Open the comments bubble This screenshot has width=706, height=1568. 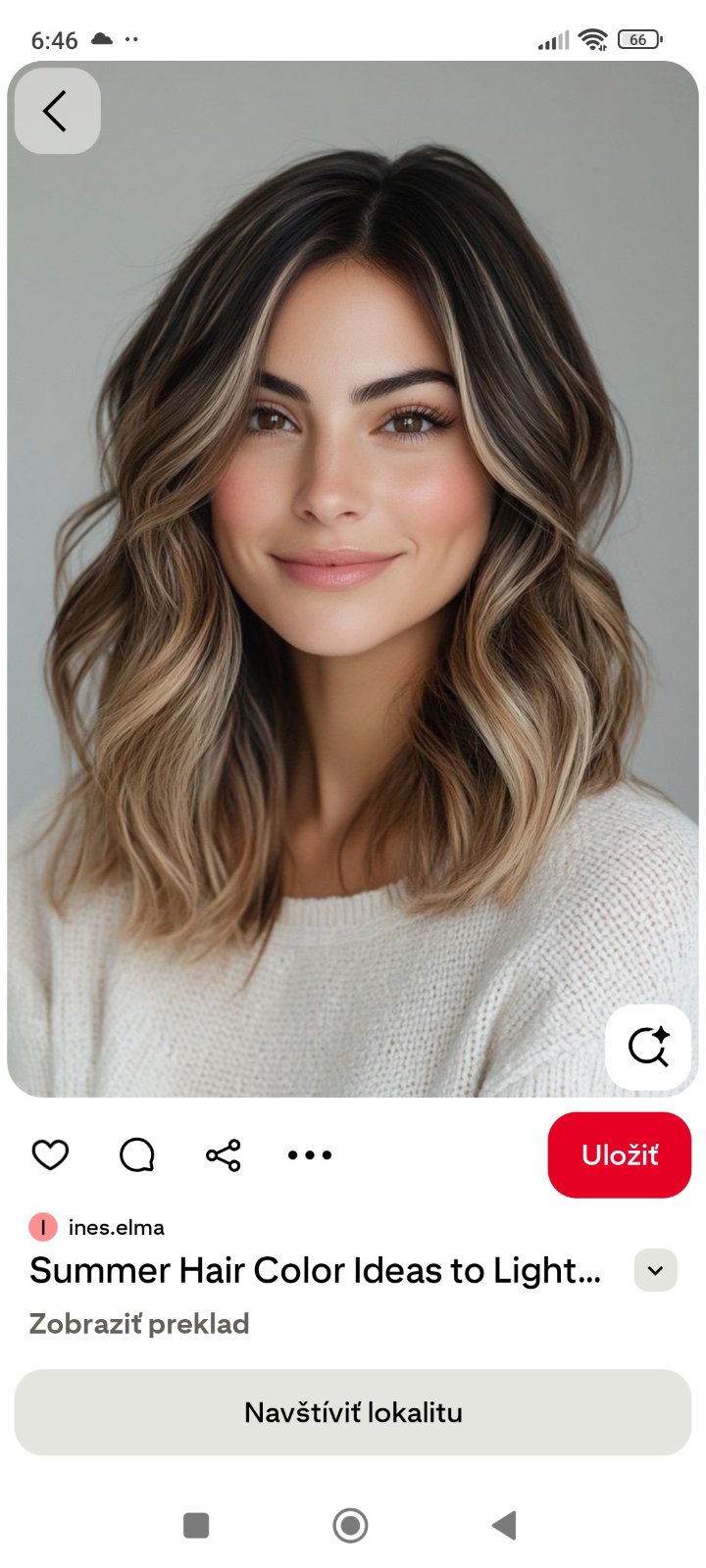(136, 1155)
